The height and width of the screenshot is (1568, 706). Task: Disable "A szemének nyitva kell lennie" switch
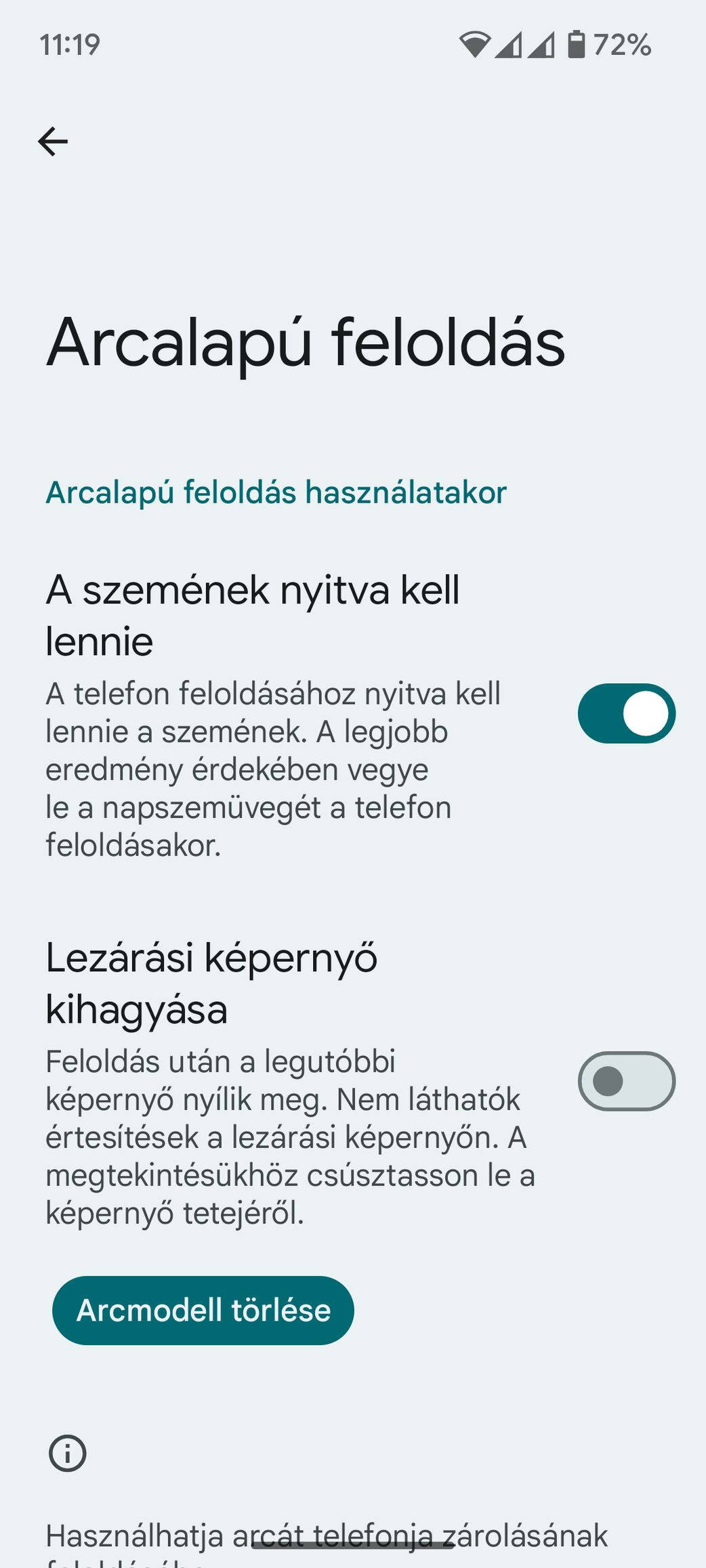[626, 713]
